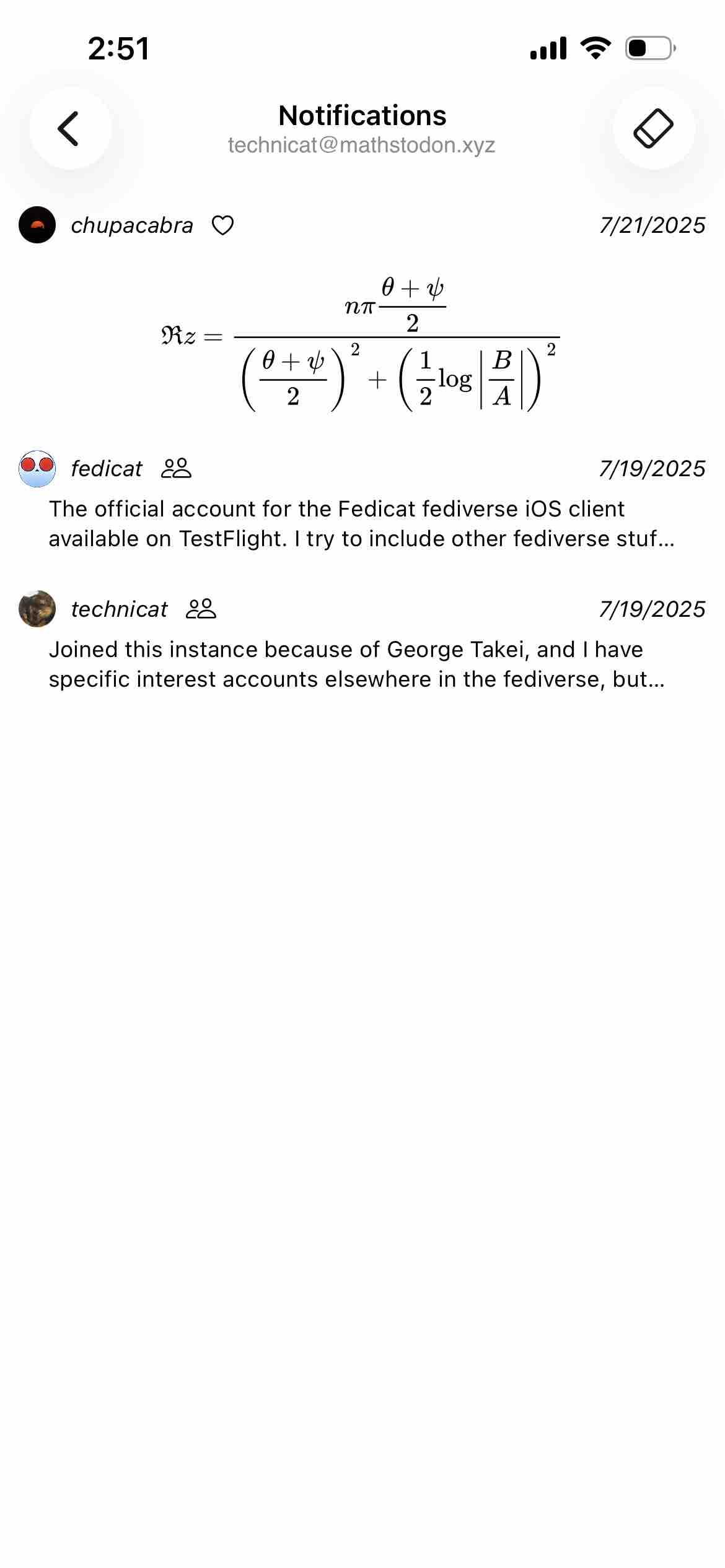View technicat's profile avatar
Viewport: 725px width, 1568px height.
[37, 609]
